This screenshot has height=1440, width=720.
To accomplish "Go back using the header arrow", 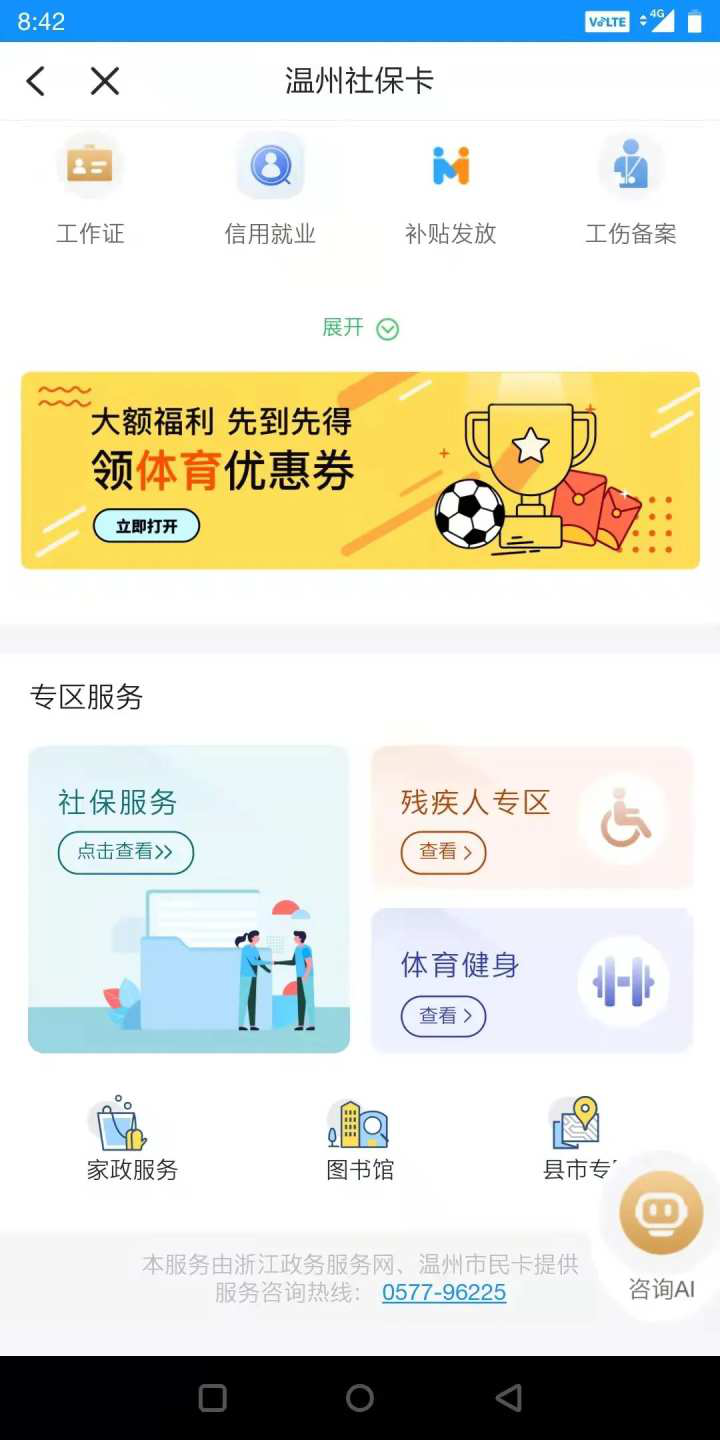I will pos(36,81).
